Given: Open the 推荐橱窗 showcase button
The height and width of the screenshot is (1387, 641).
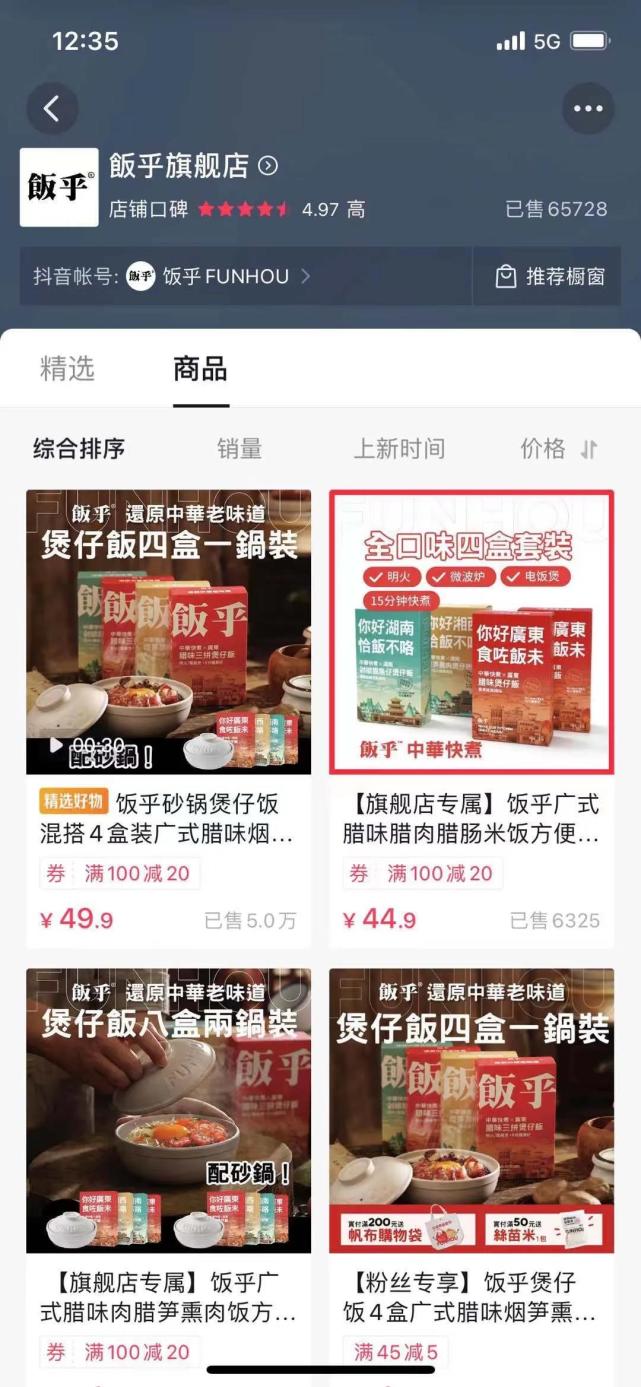Looking at the screenshot, I should [x=551, y=277].
